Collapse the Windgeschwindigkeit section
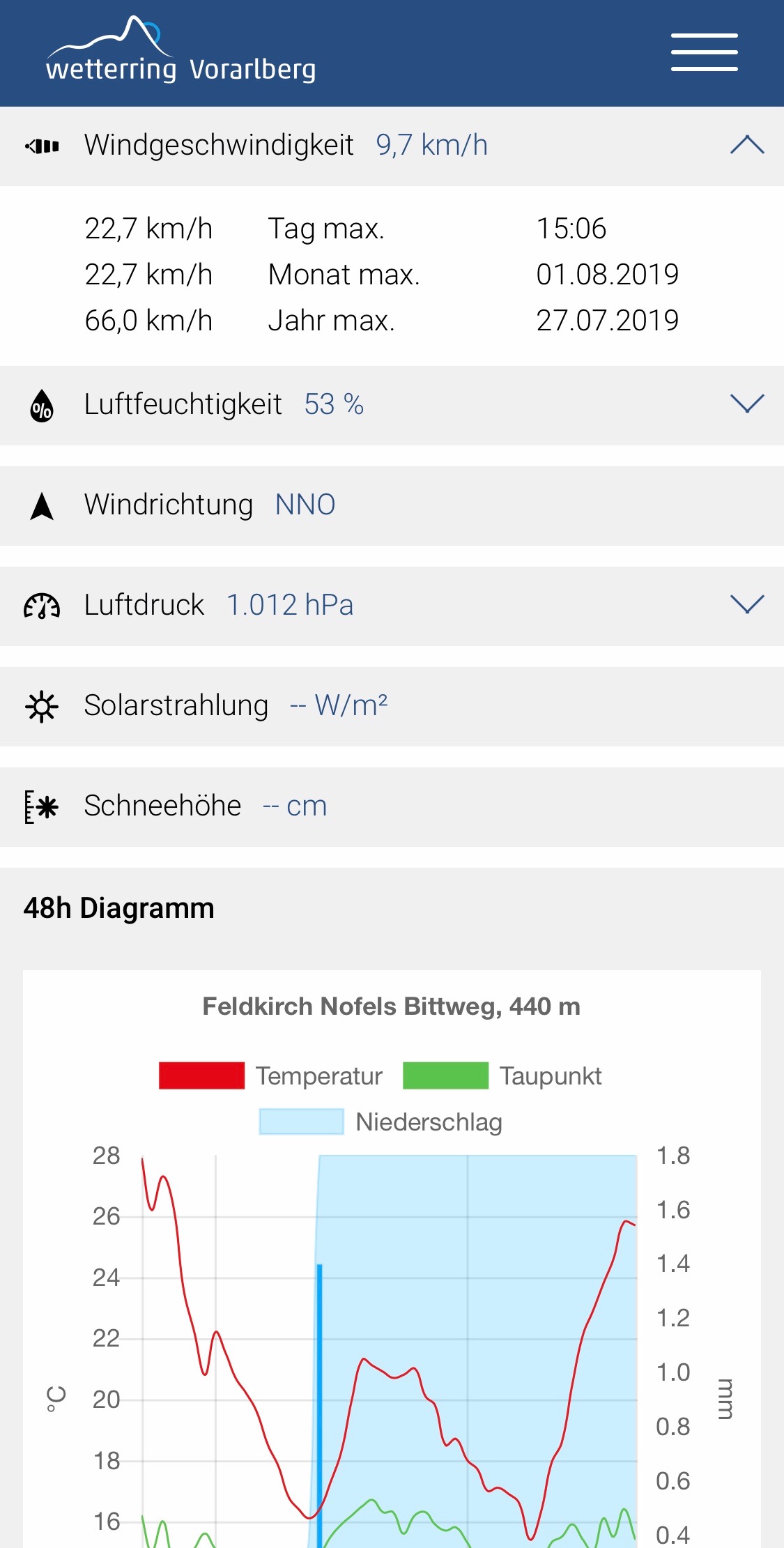This screenshot has width=784, height=1548. [747, 145]
